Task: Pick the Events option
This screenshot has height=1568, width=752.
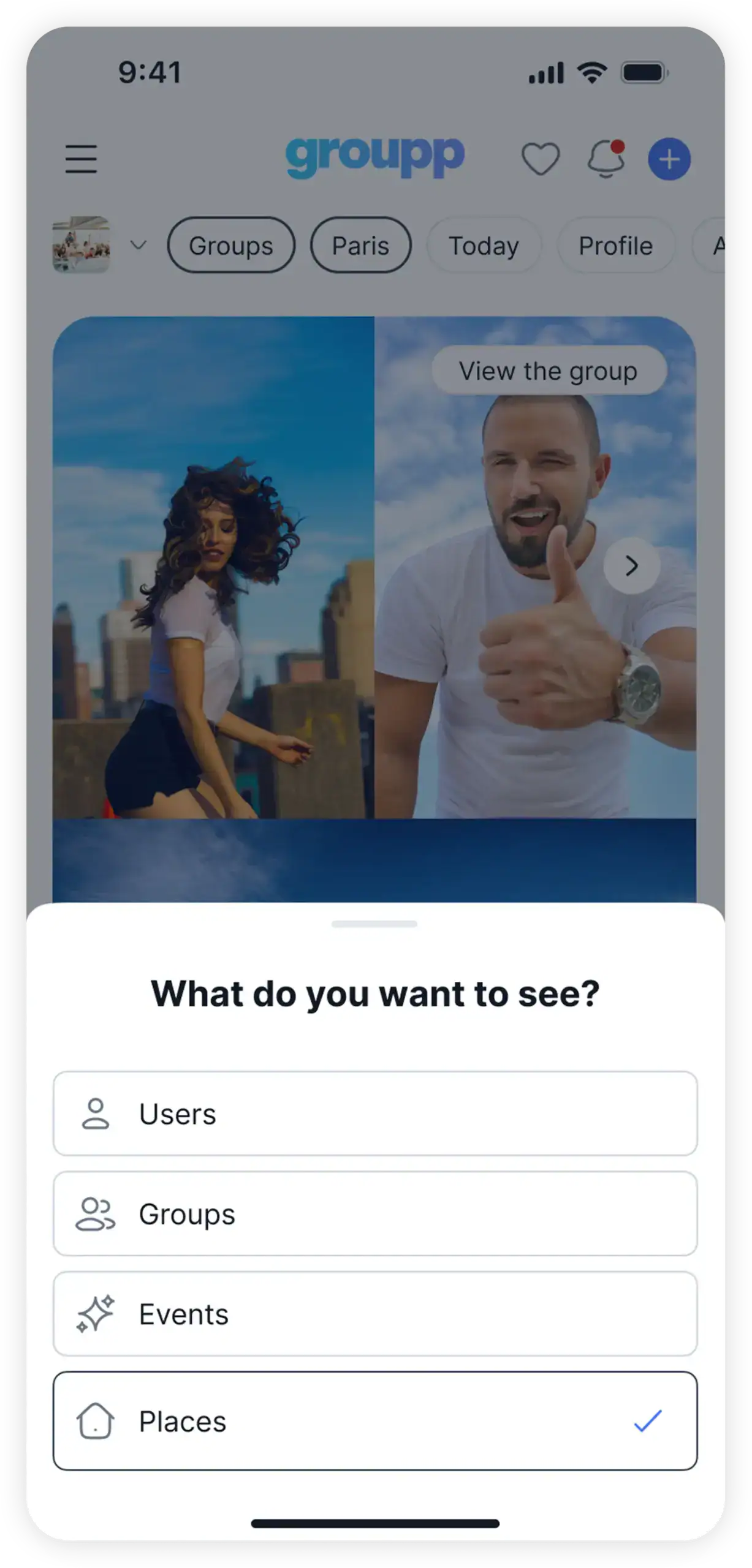Action: 374,1314
